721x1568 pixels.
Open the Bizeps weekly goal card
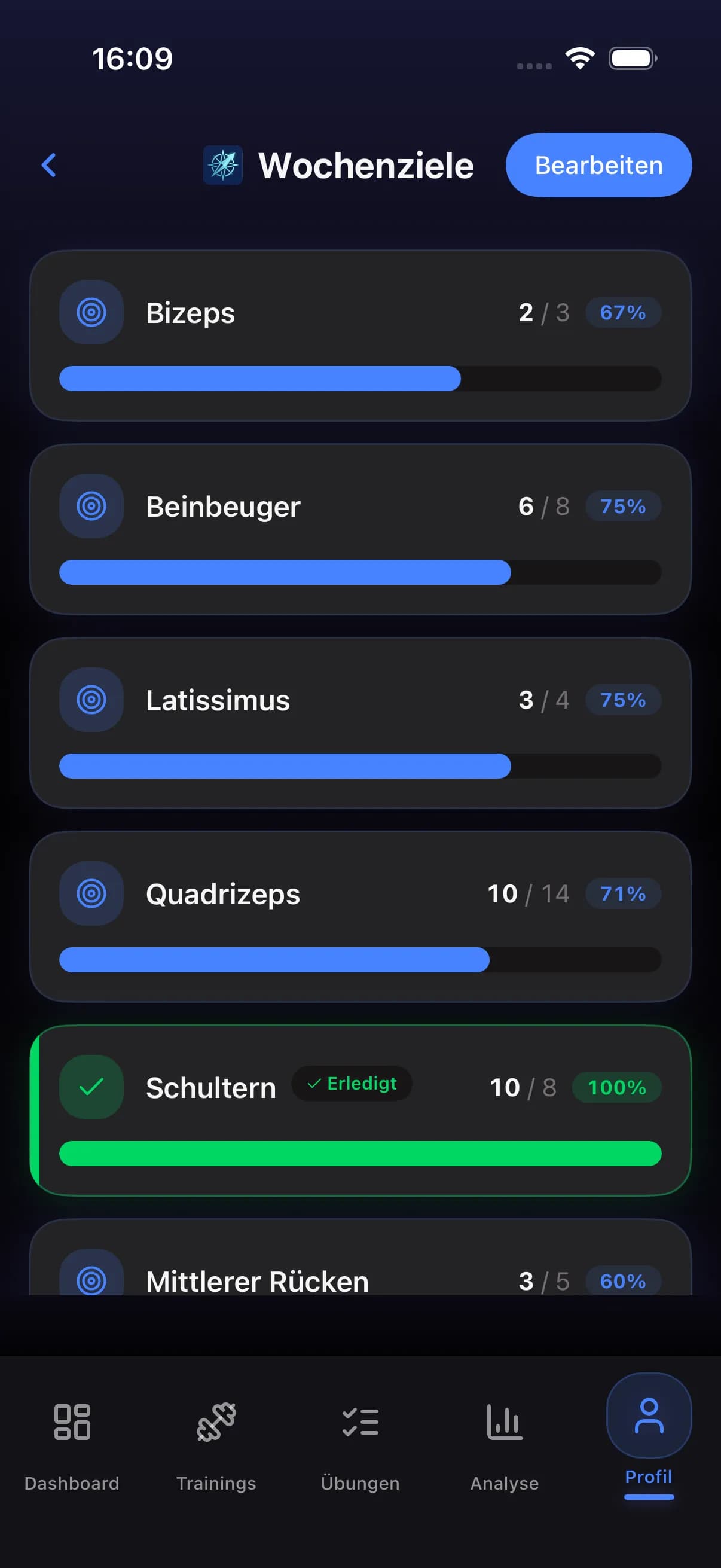(x=360, y=335)
